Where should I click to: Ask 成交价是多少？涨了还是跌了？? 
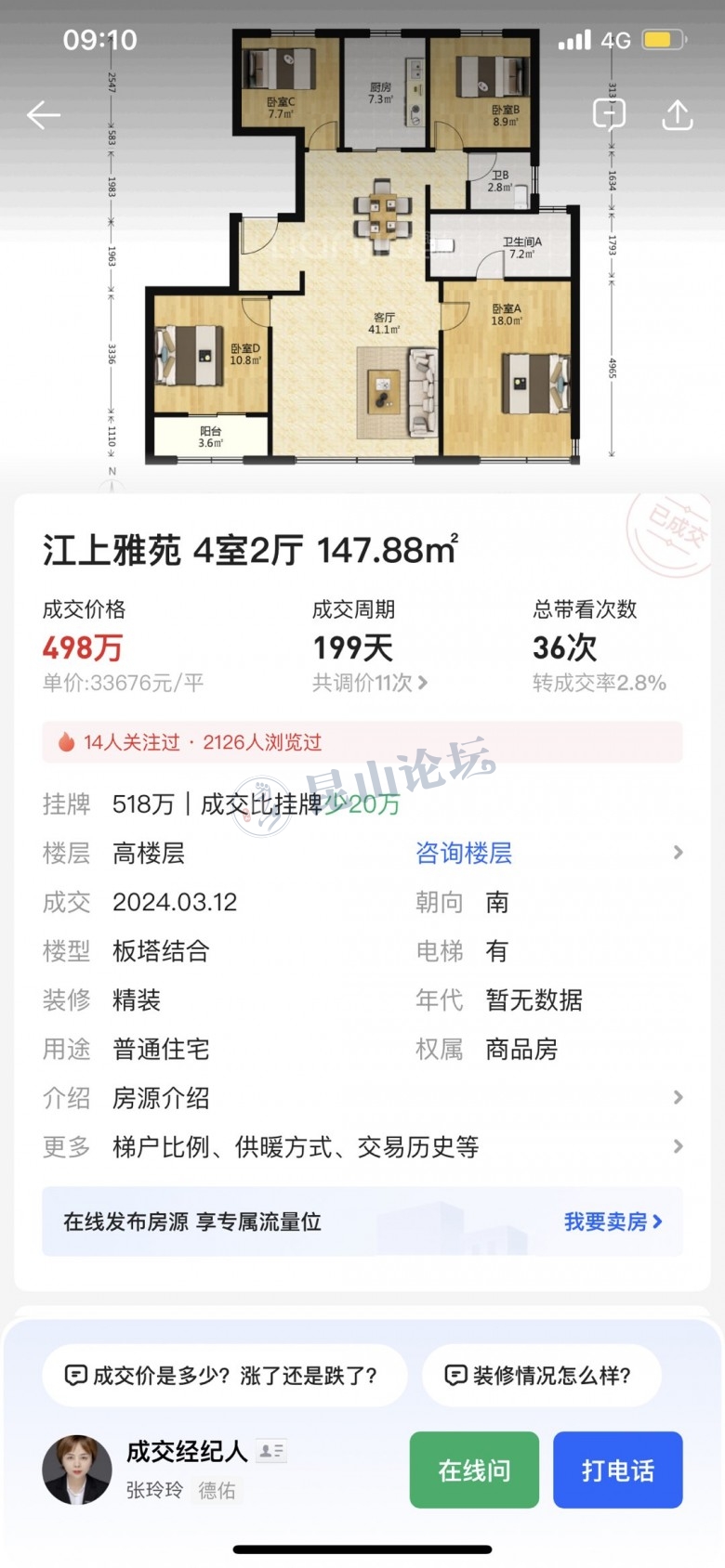tap(225, 1375)
